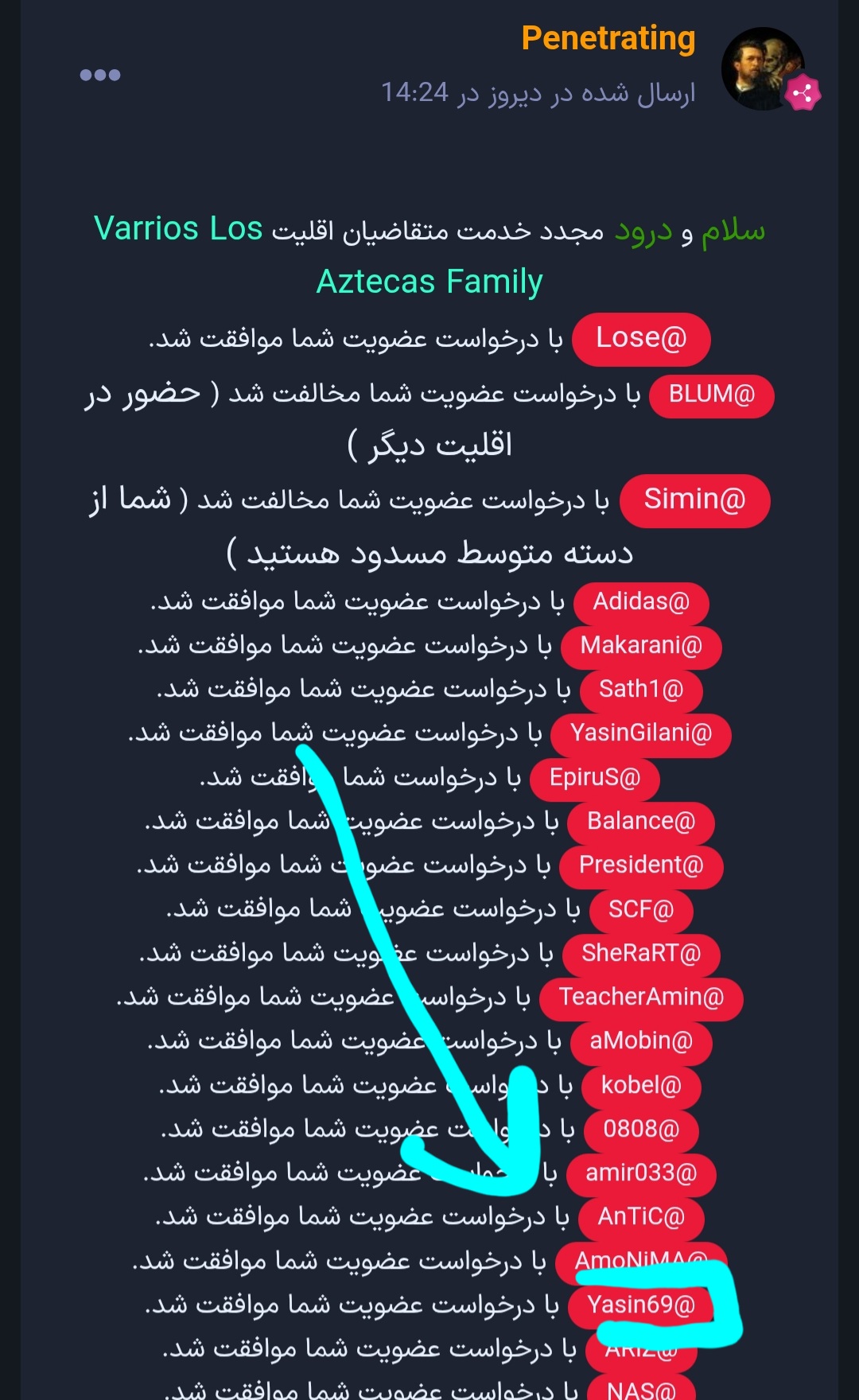Open the @EpiruS mention
The height and width of the screenshot is (1400, 859).
[595, 778]
